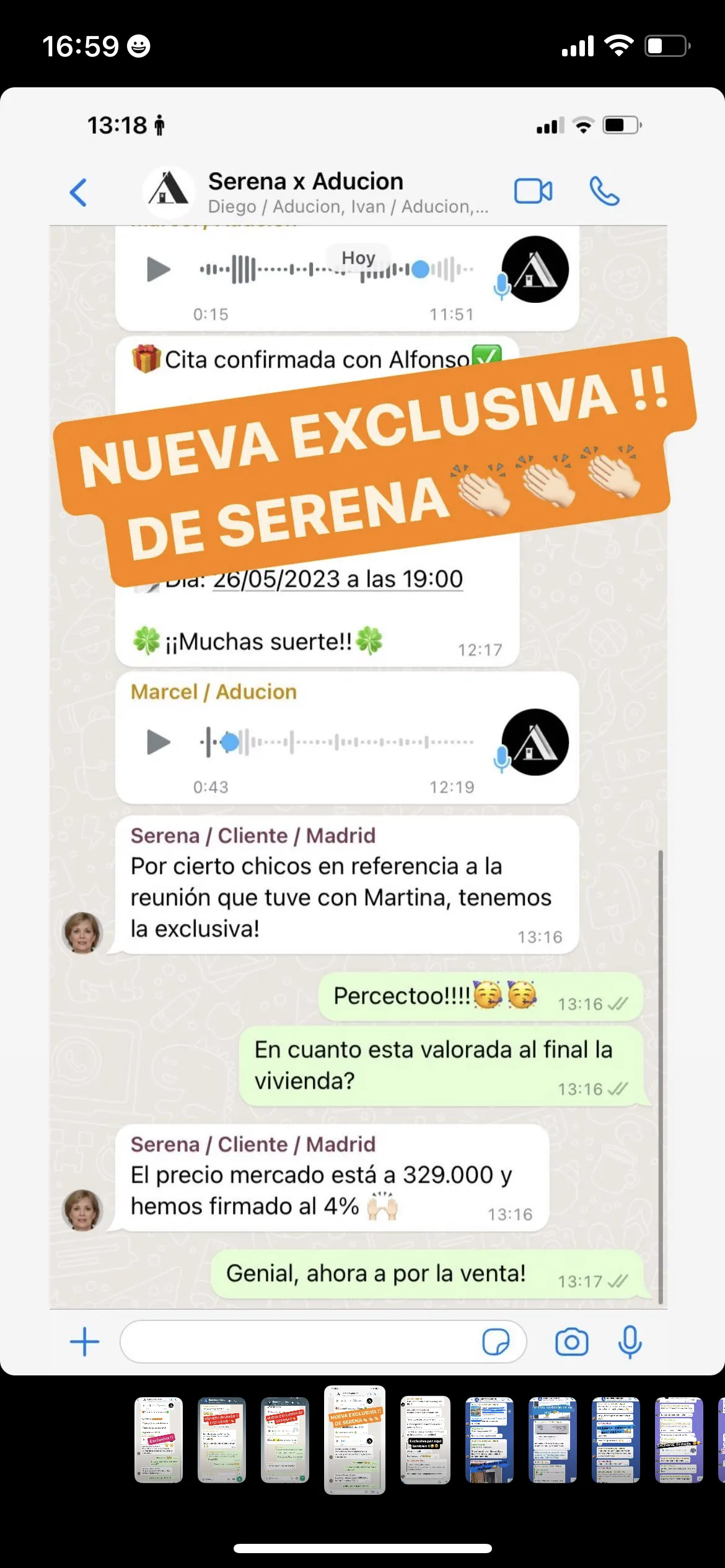
Task: Tap the large Serena x Aducion story preview
Action: pyautogui.click(x=362, y=731)
